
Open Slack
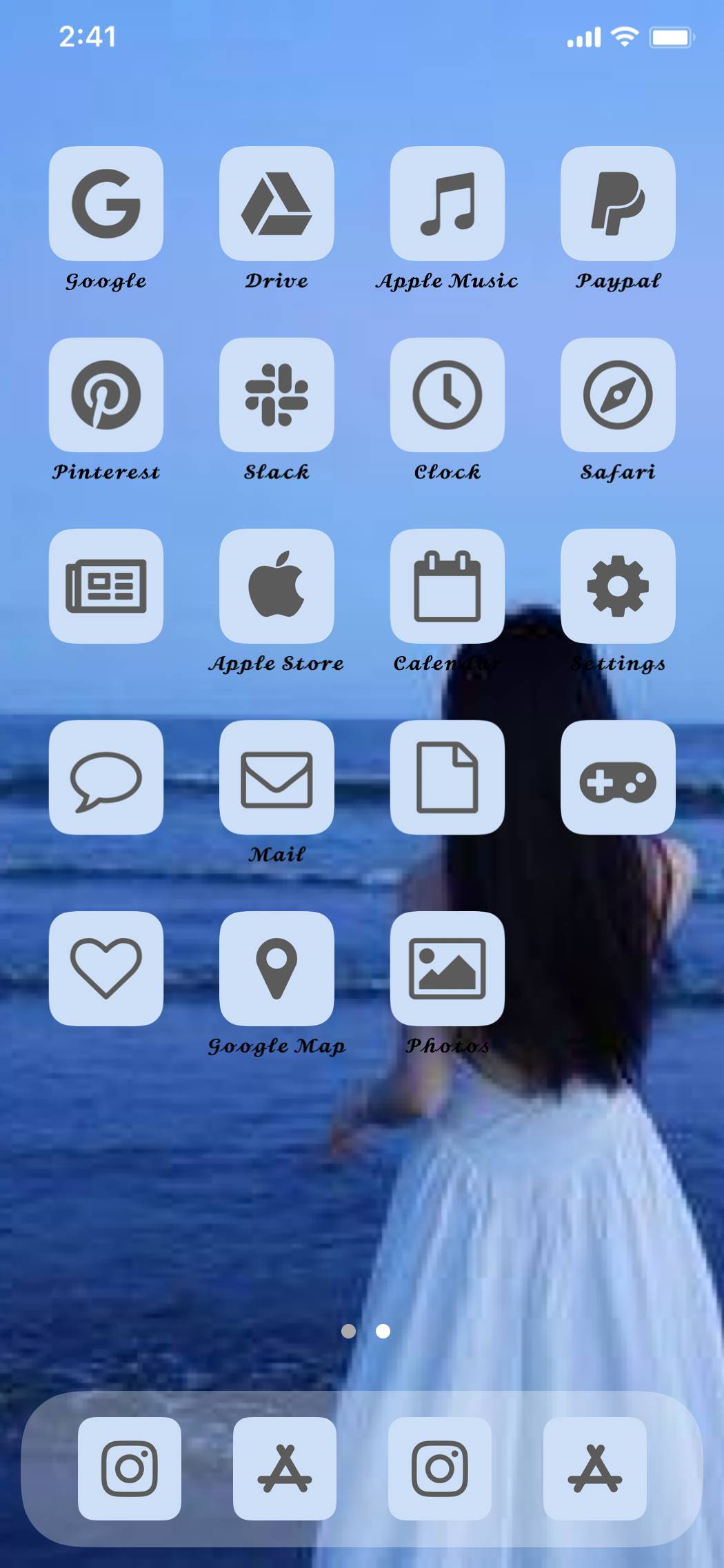pos(276,395)
